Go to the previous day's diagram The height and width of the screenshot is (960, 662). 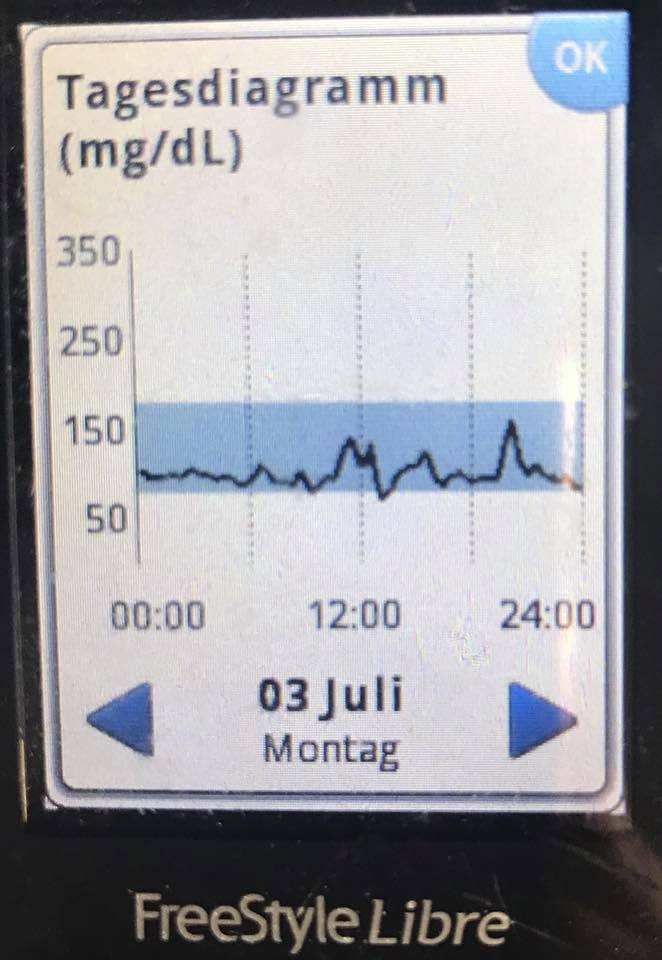click(x=122, y=718)
